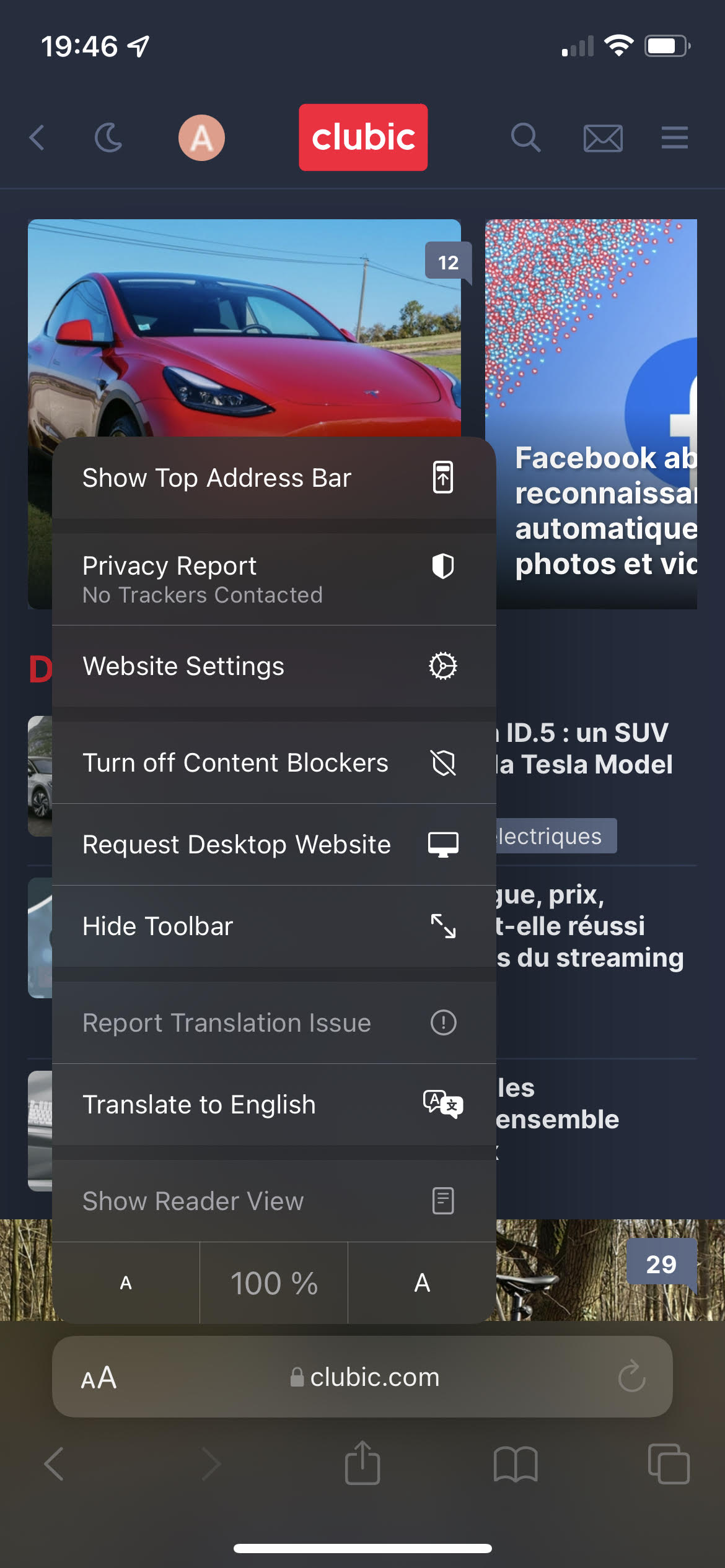725x1568 pixels.
Task: Request Desktop Website
Action: point(274,845)
